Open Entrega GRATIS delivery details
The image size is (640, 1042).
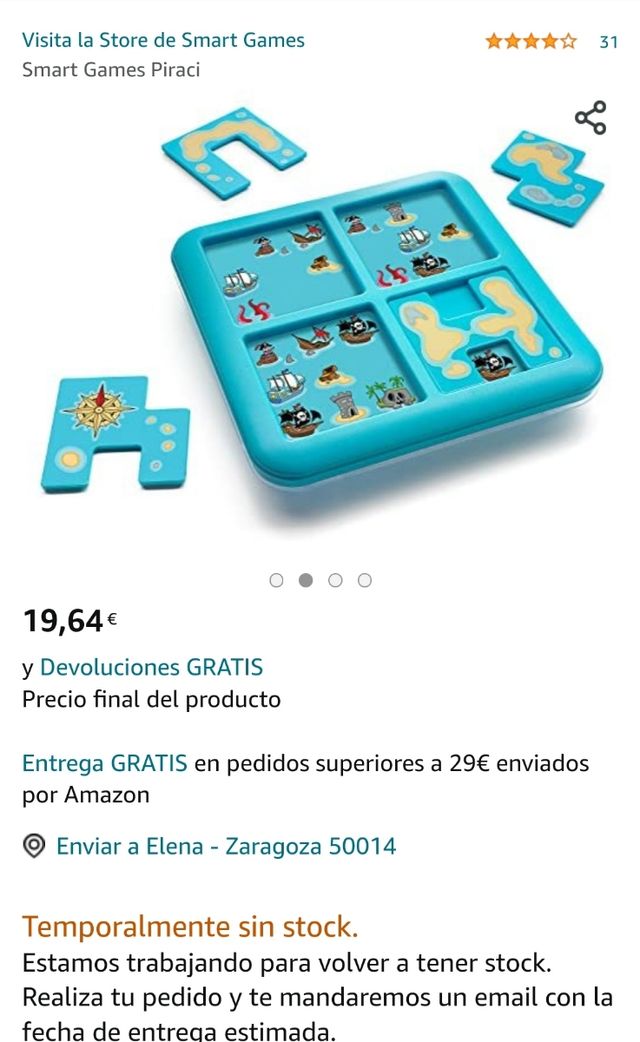click(105, 764)
